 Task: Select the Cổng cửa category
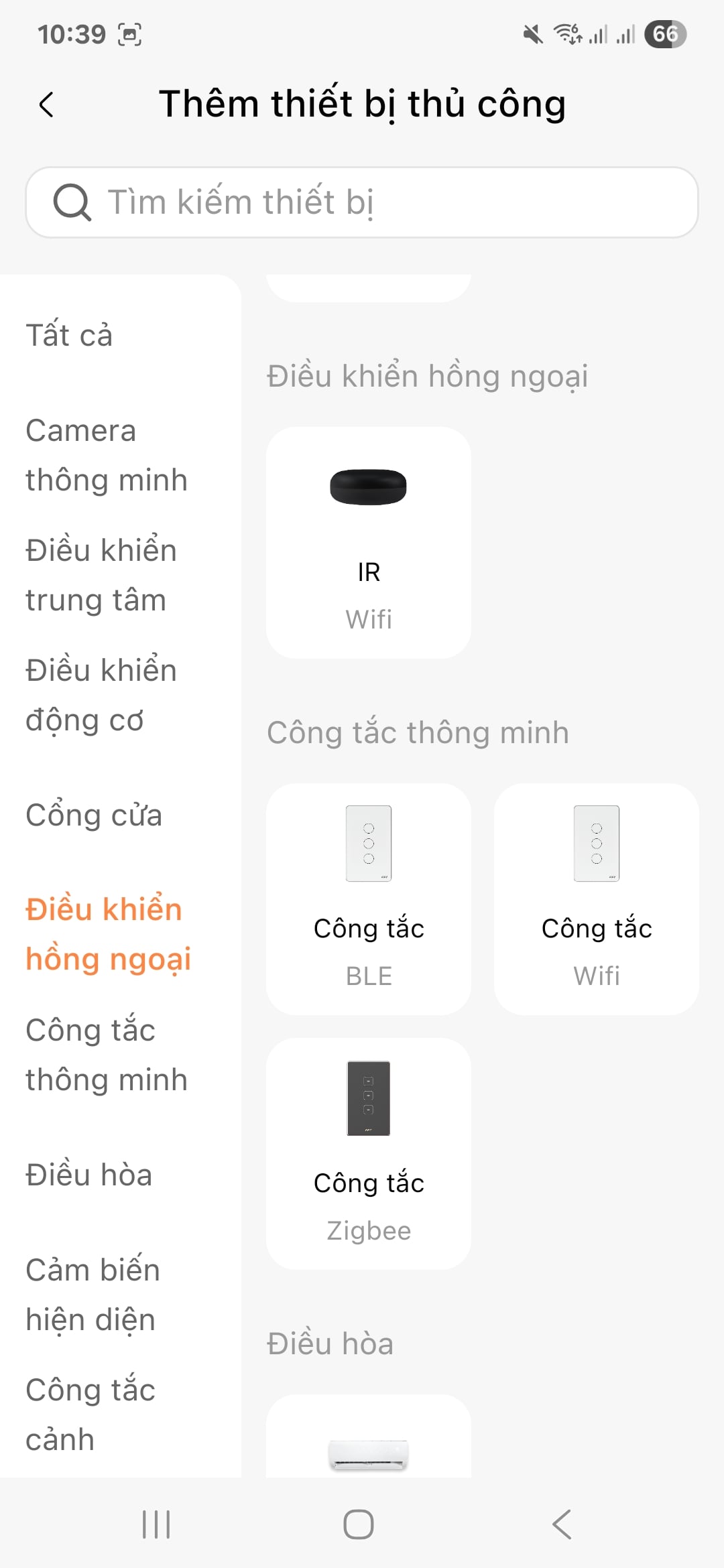point(93,815)
